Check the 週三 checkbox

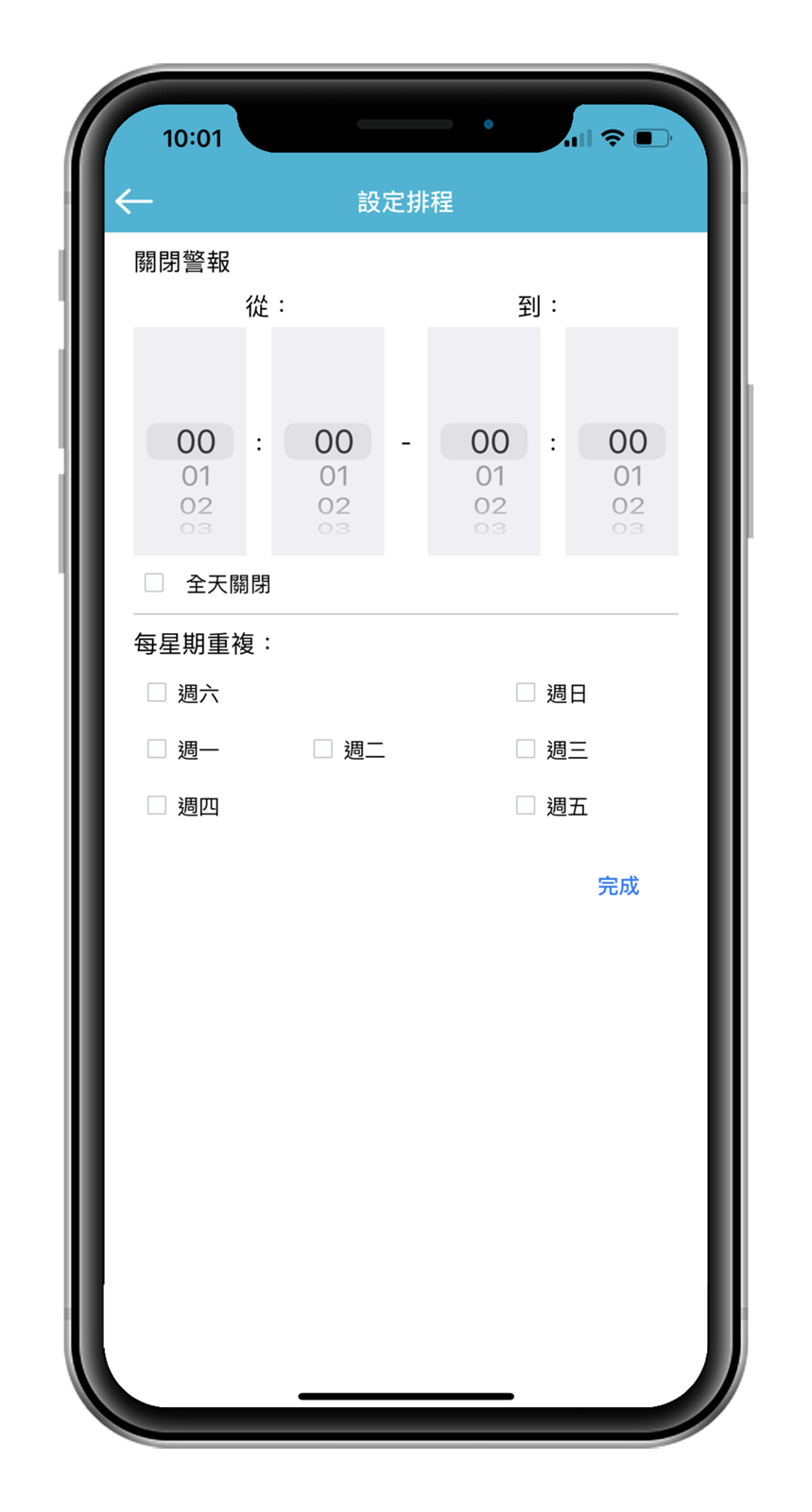pyautogui.click(x=526, y=748)
